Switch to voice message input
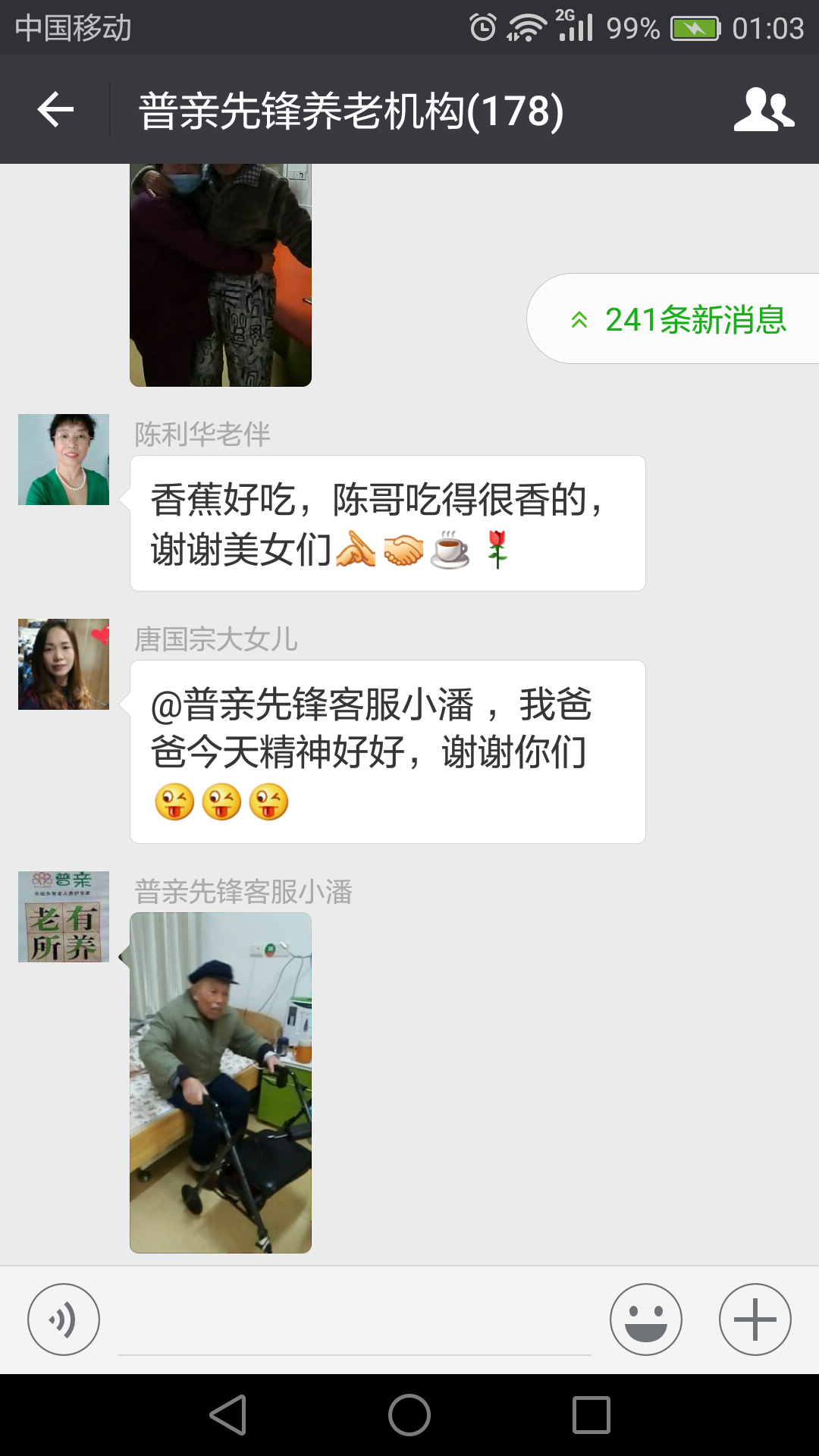Image resolution: width=819 pixels, height=1456 pixels. point(64,1319)
